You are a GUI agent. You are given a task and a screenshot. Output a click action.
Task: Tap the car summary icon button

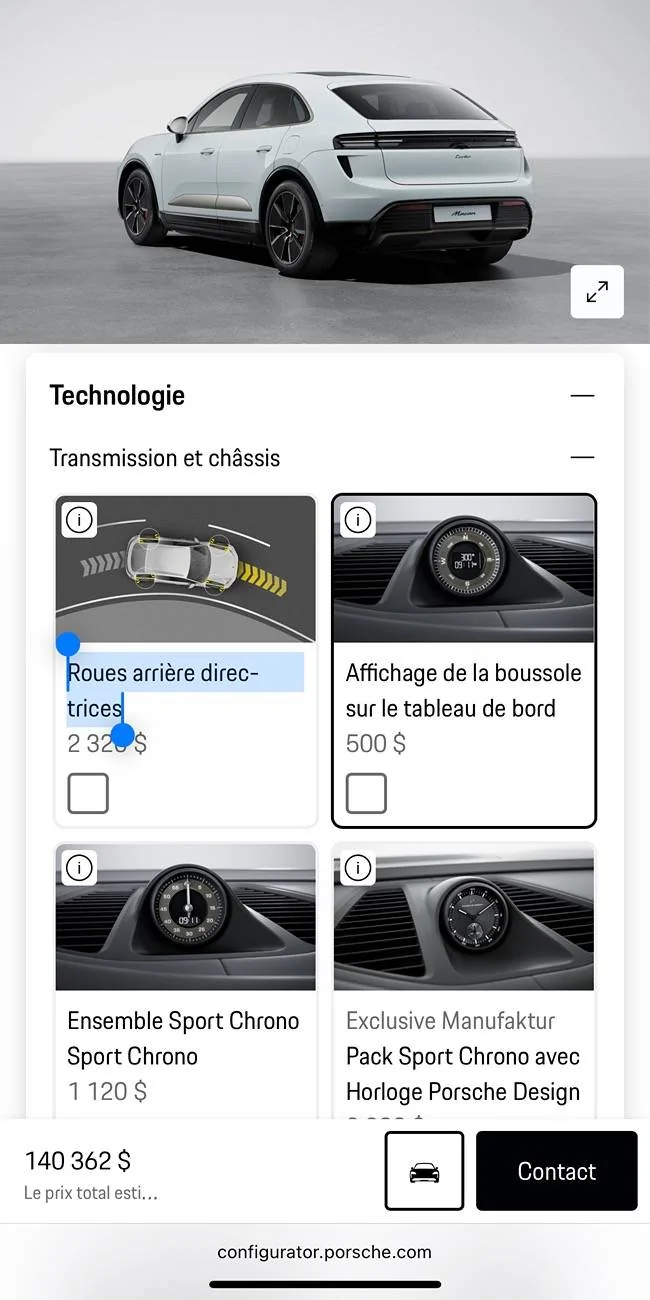[424, 1171]
